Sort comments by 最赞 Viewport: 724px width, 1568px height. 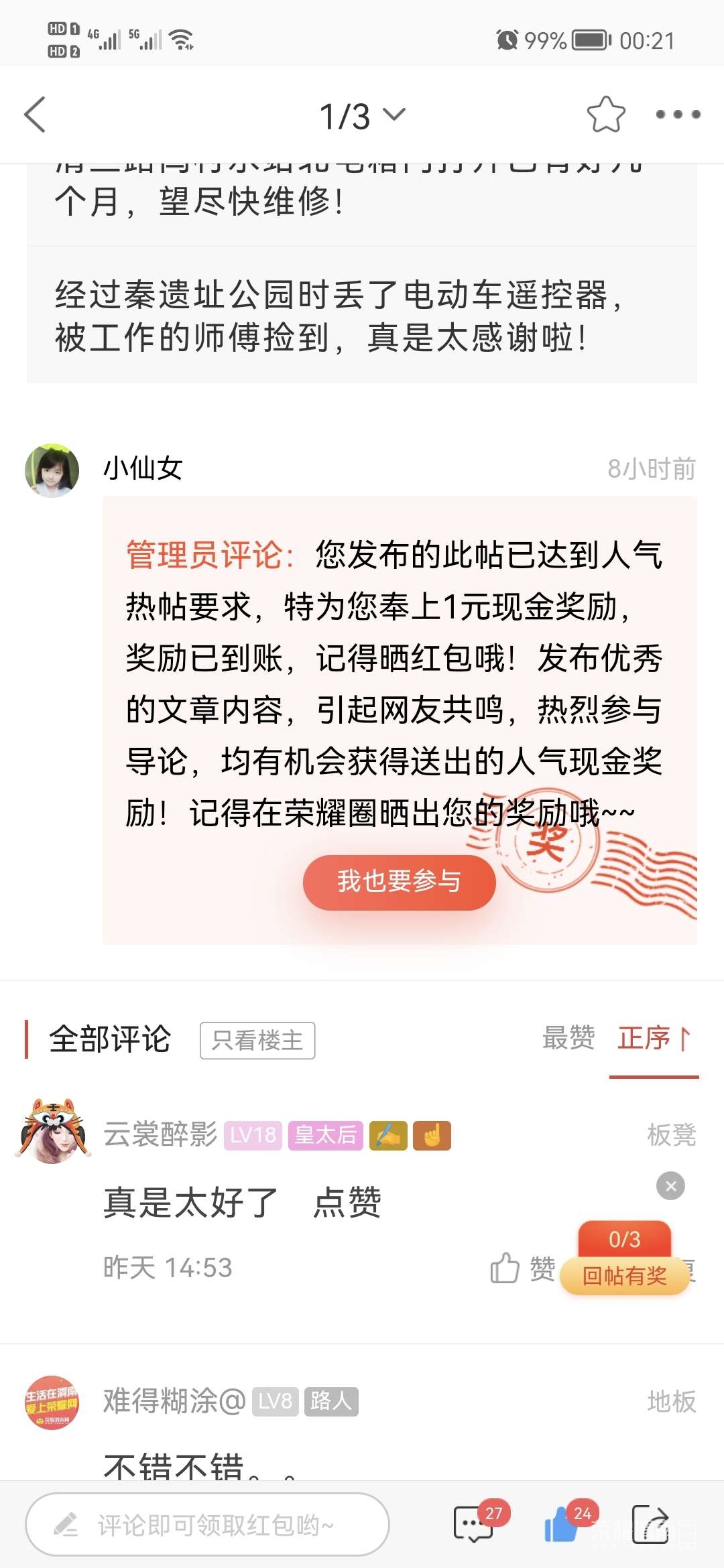[x=568, y=1038]
